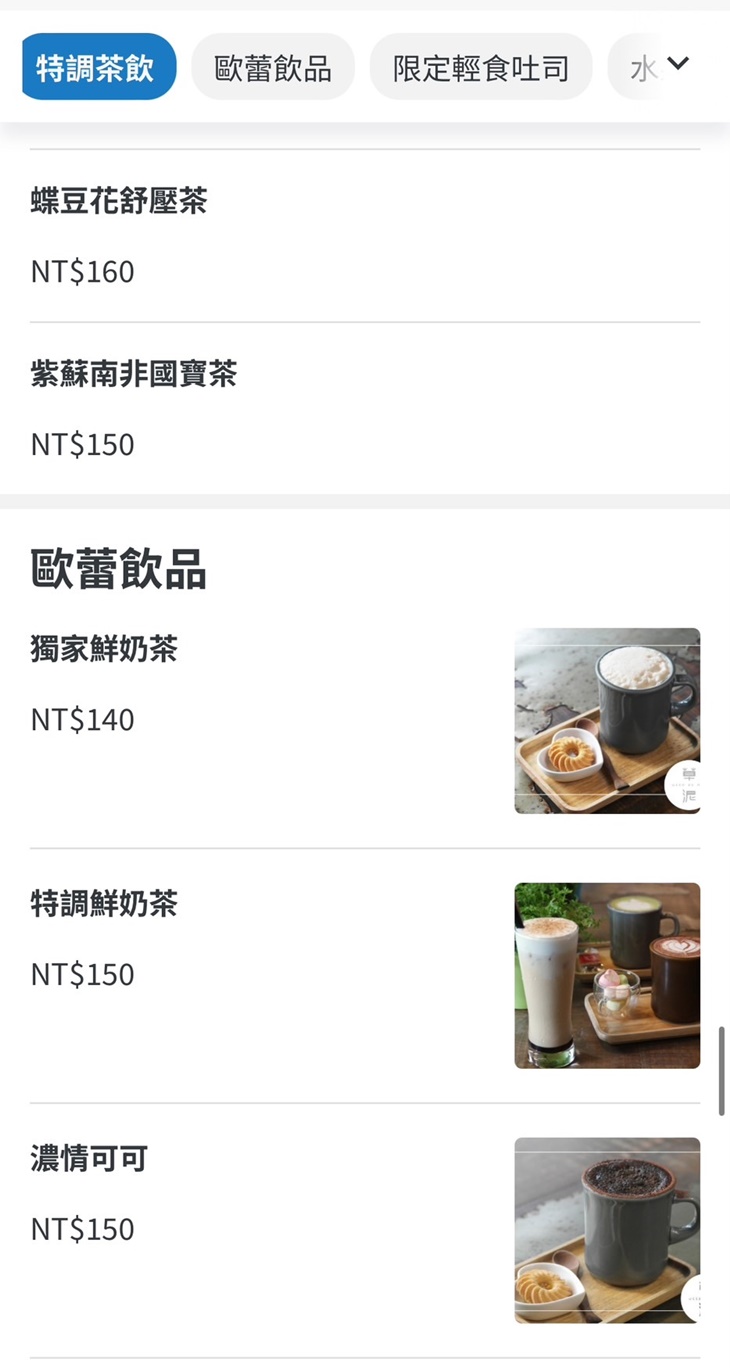Screen dimensions: 730x1368
Task: Click the shop logo watermark on the milk tea photo
Action: [x=687, y=785]
